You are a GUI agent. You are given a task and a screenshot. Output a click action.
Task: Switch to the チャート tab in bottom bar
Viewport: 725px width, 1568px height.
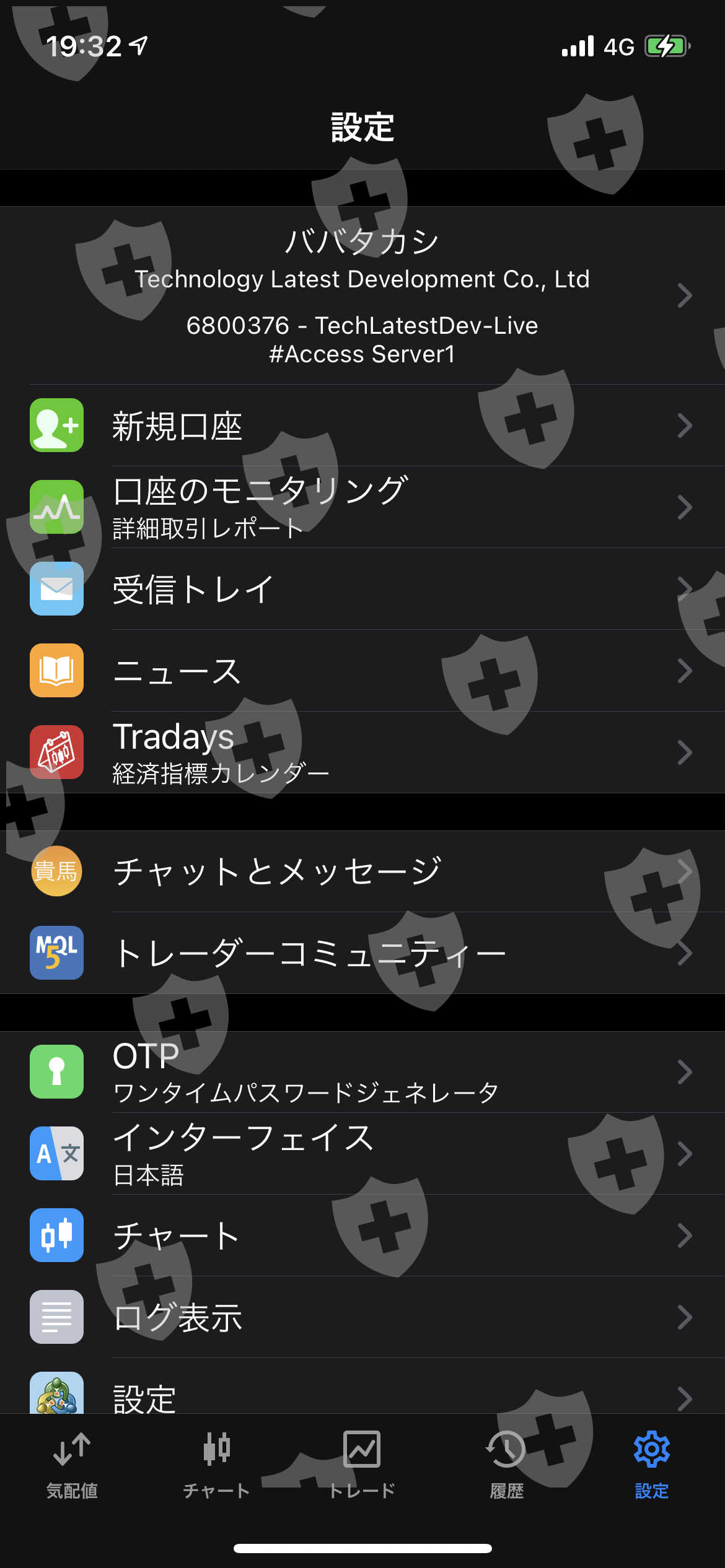217,1465
